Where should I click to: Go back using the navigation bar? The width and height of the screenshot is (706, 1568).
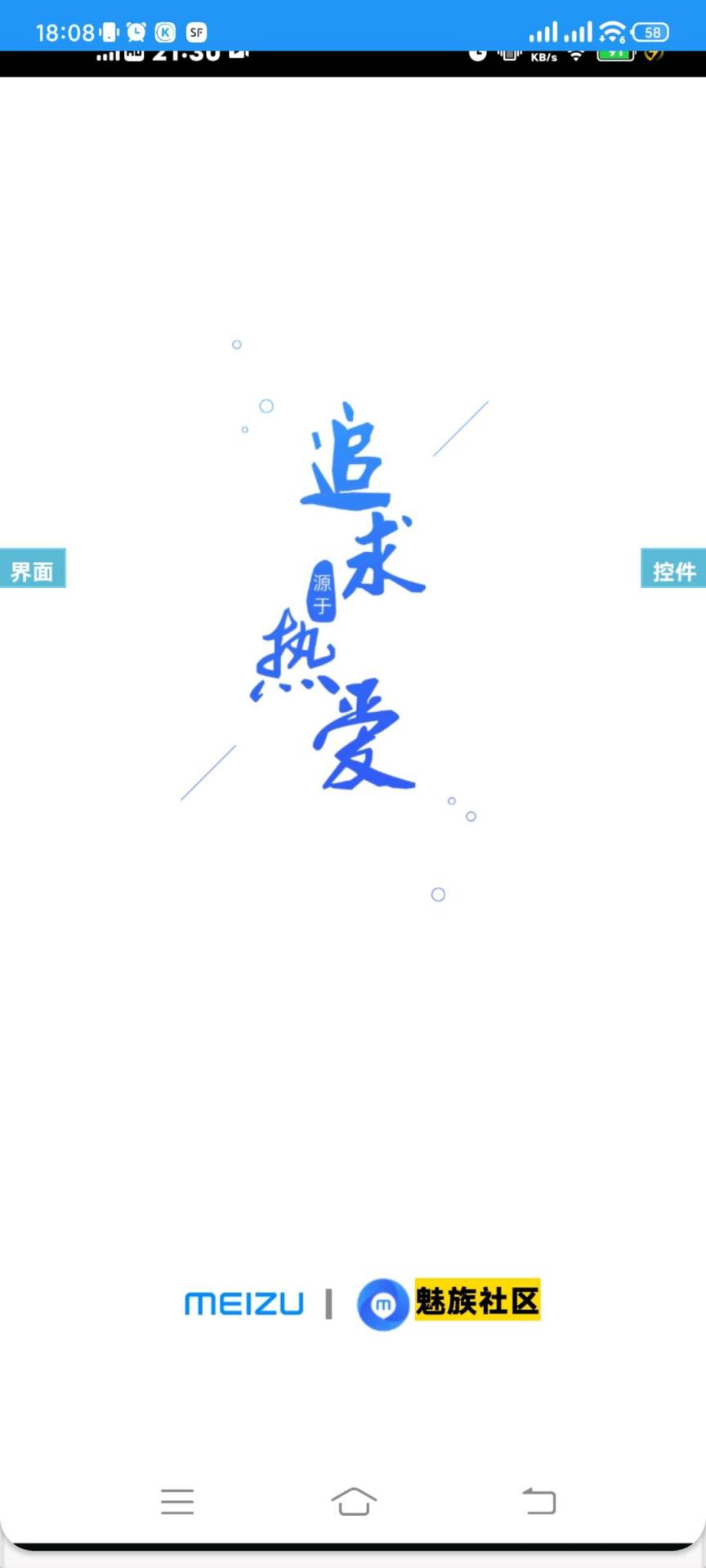539,1501
